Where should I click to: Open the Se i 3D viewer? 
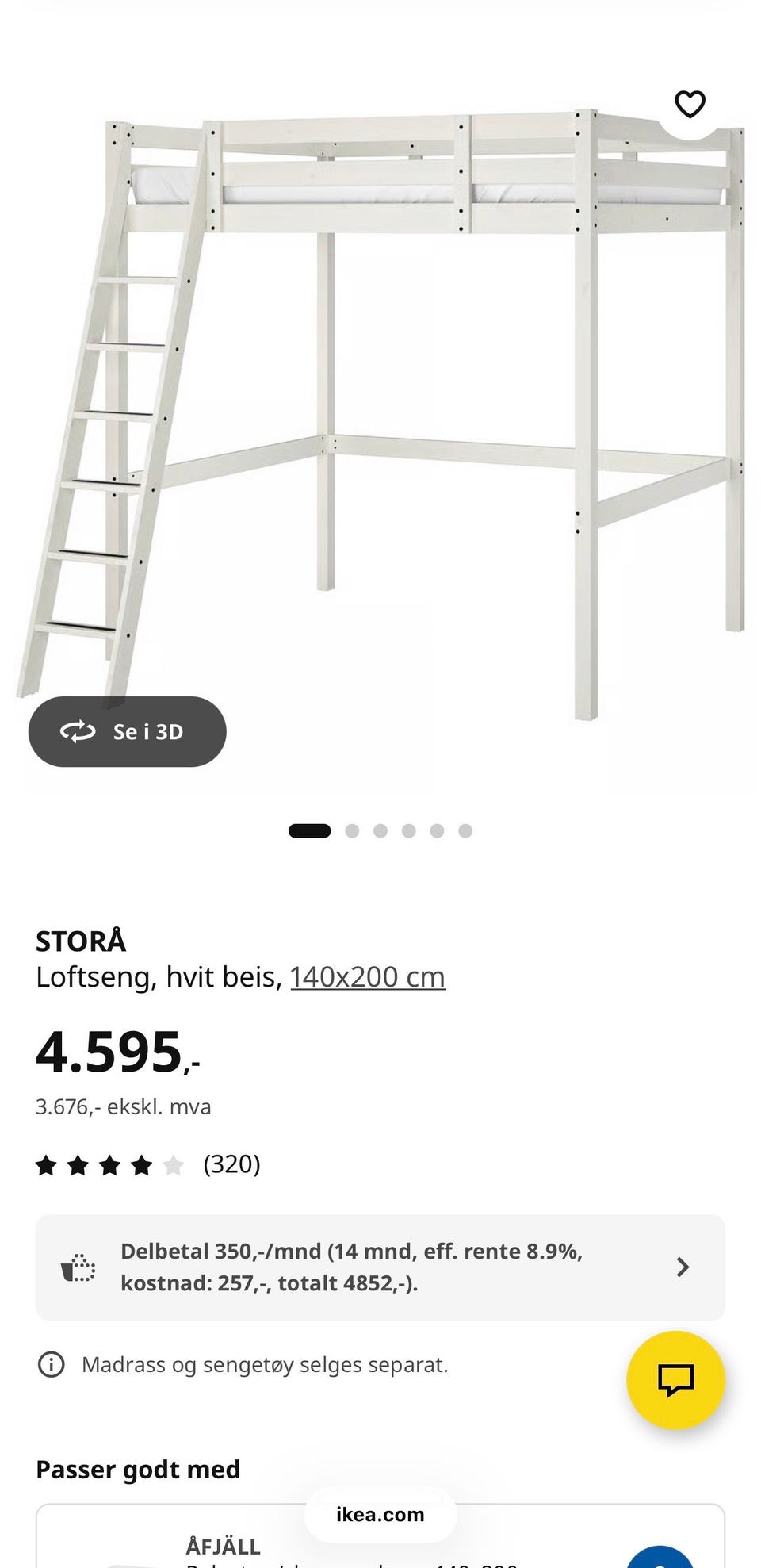[128, 731]
